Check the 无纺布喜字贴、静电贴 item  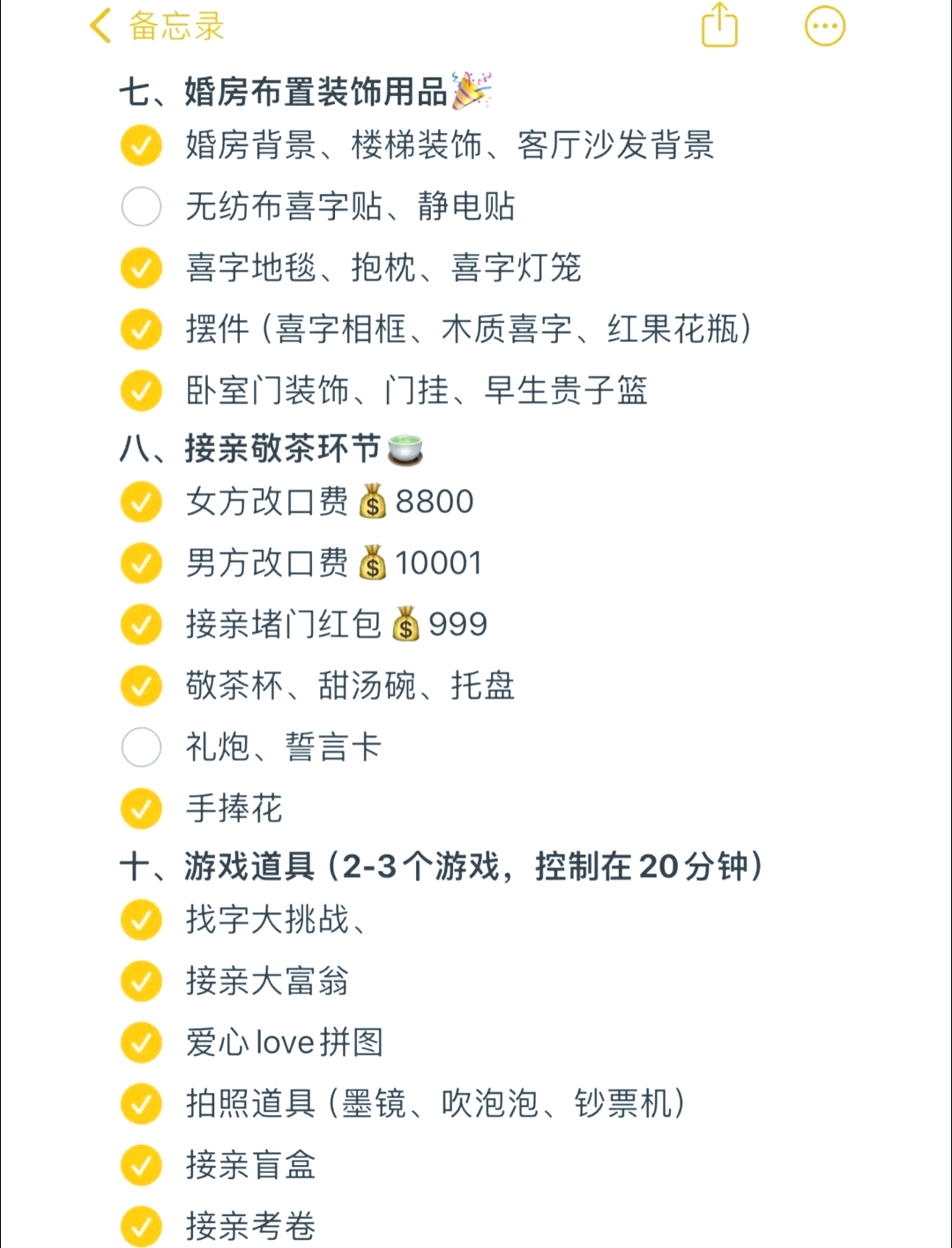point(141,206)
